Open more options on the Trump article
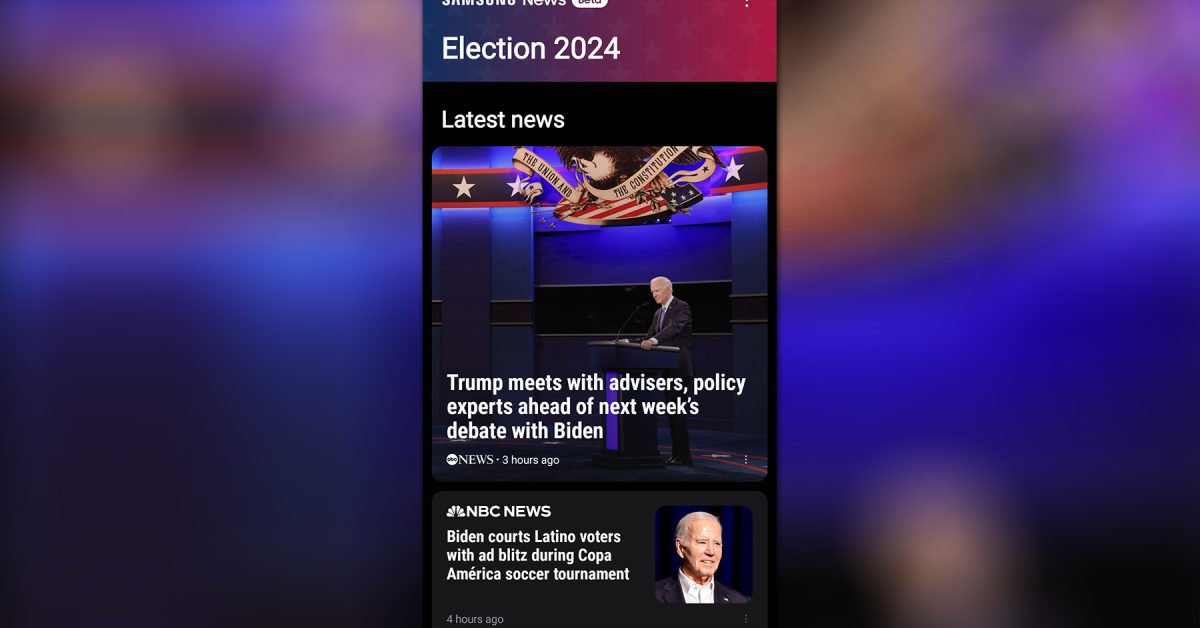Viewport: 1200px width, 628px height. coord(746,460)
